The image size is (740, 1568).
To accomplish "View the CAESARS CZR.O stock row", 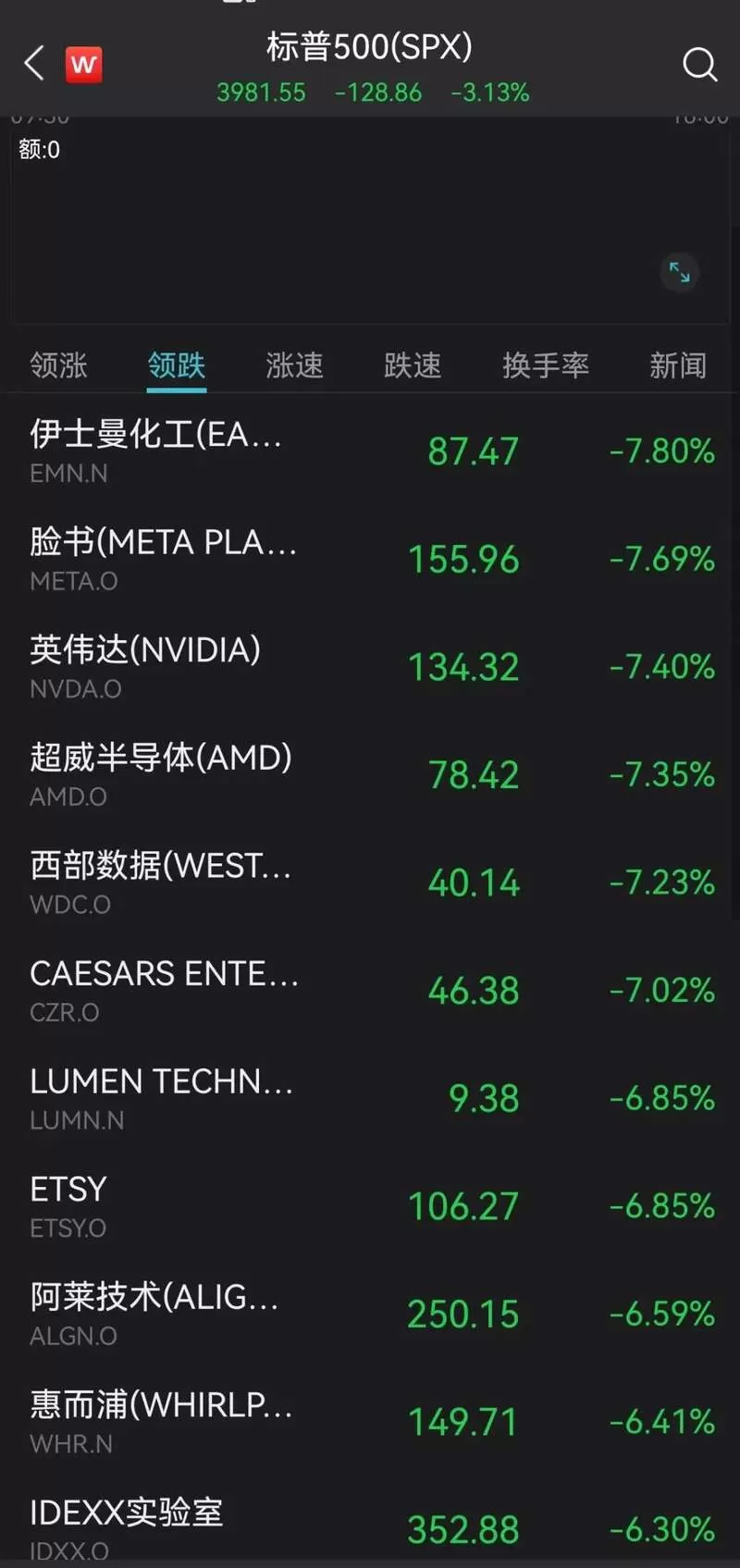I will pos(370,991).
